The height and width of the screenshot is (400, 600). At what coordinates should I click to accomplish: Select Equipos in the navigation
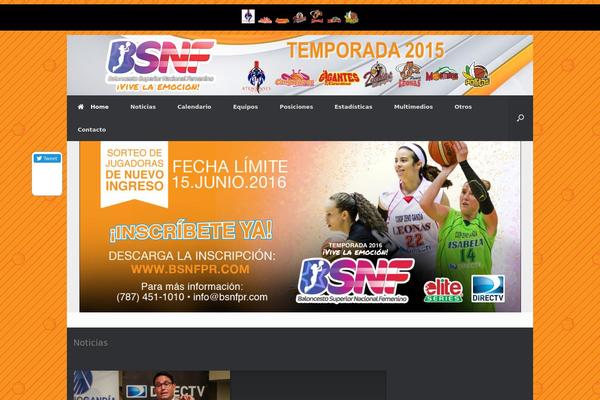[245, 106]
